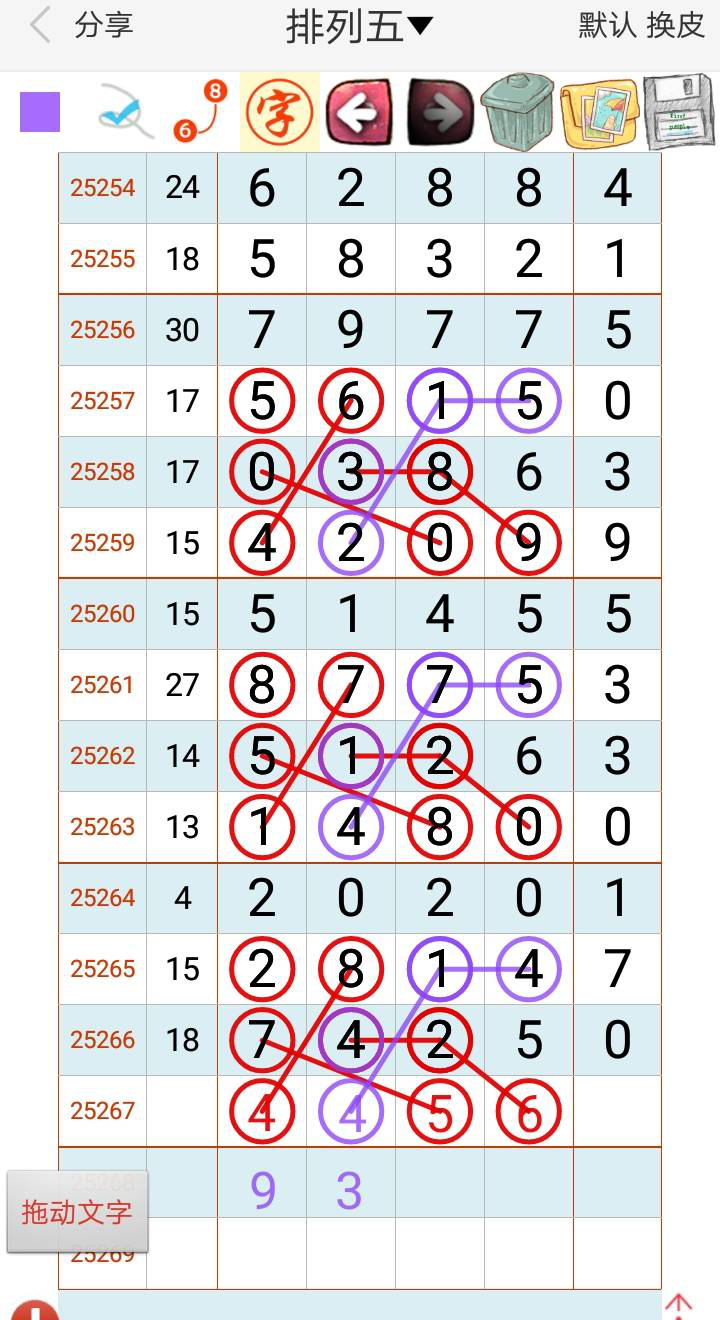The height and width of the screenshot is (1320, 720).
Task: Undo with the left arrow button
Action: [359, 113]
